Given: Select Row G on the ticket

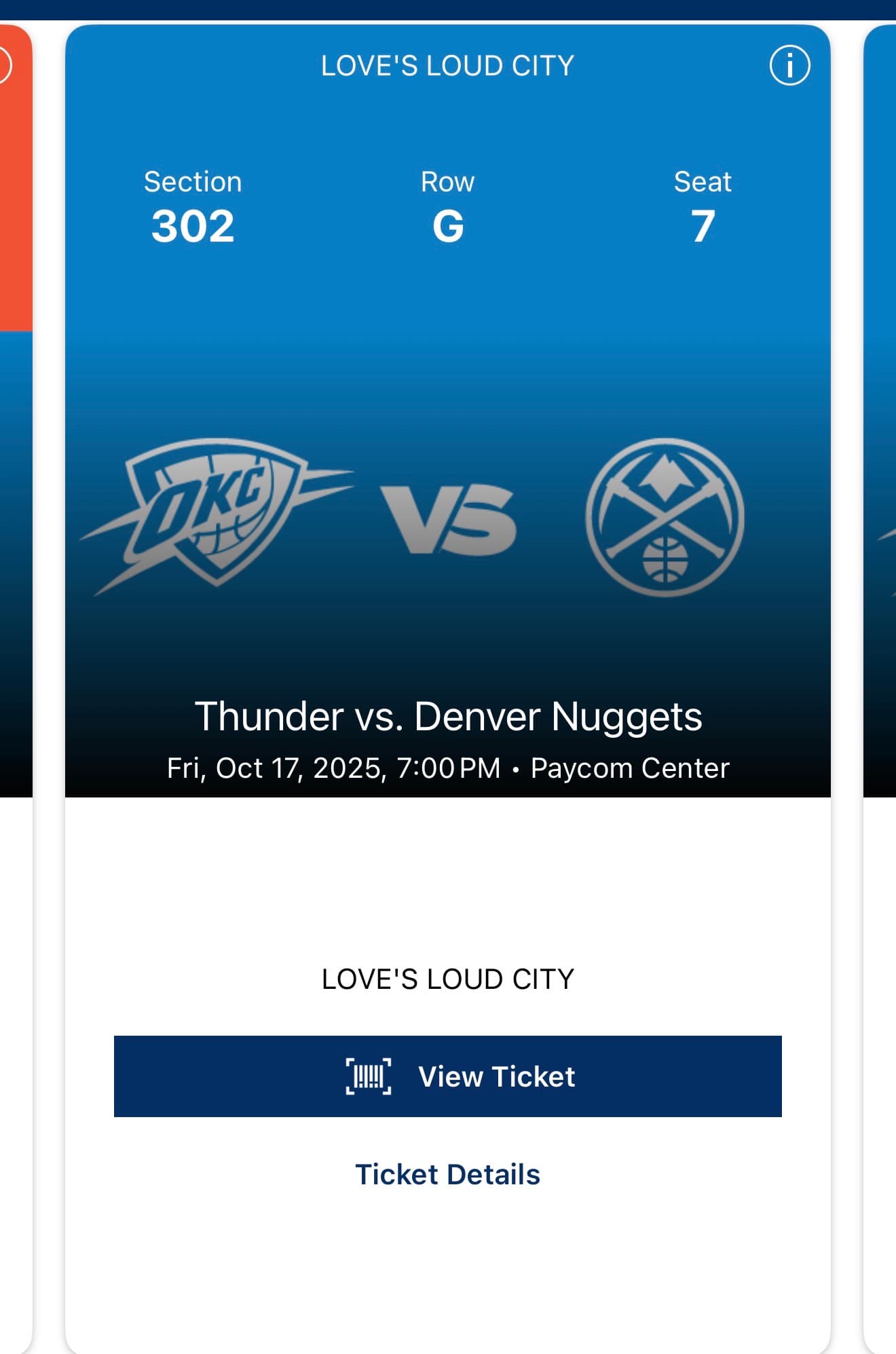Looking at the screenshot, I should pyautogui.click(x=448, y=227).
